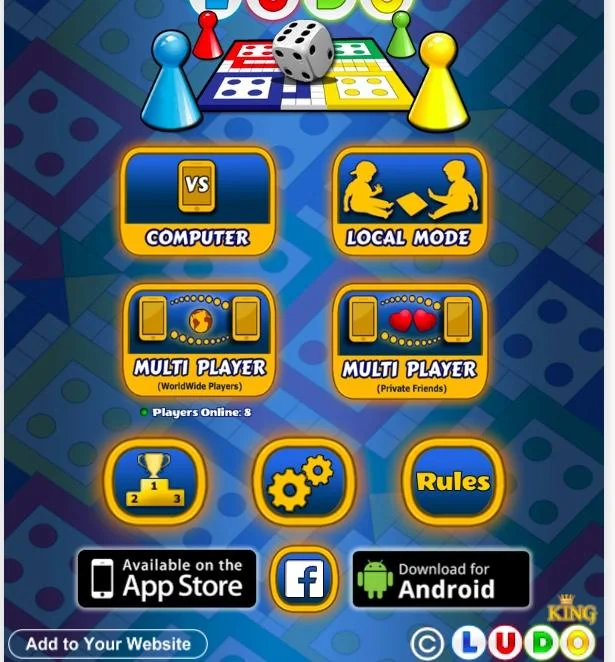Viewport: 615px width, 662px height.
Task: Start a game vs Computer
Action: pyautogui.click(x=197, y=200)
